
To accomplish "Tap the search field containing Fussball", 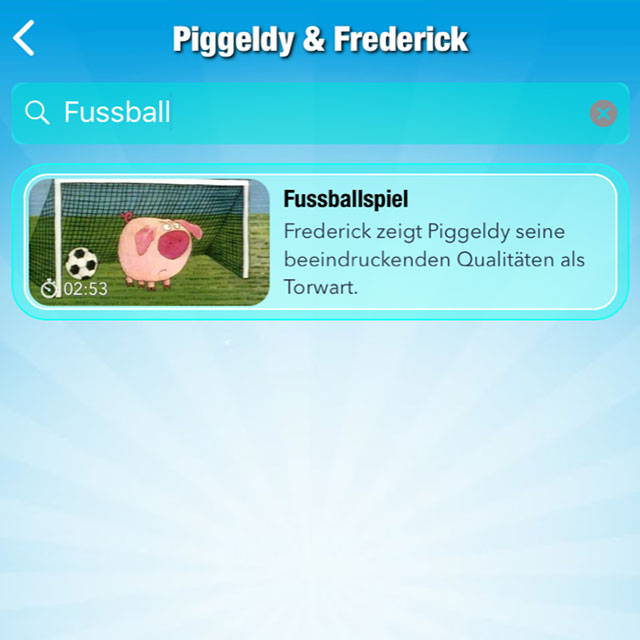I will tap(300, 113).
